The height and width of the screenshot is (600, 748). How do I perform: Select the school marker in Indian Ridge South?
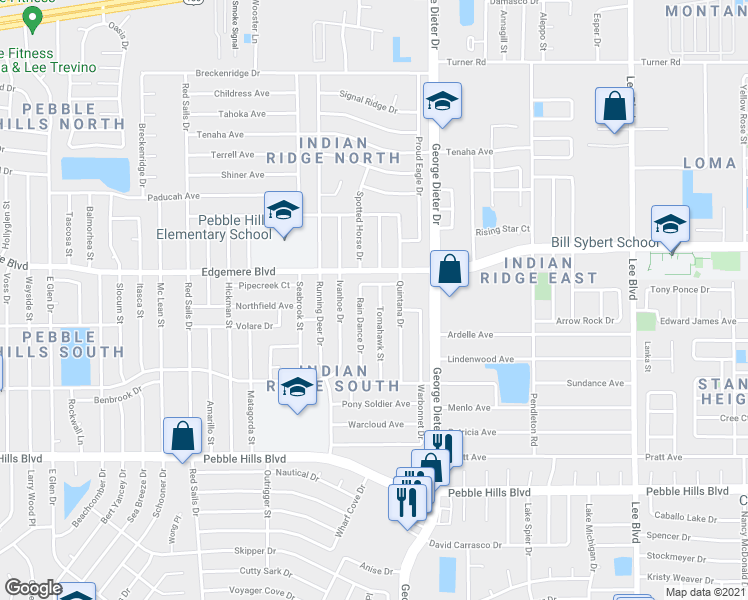coord(297,389)
